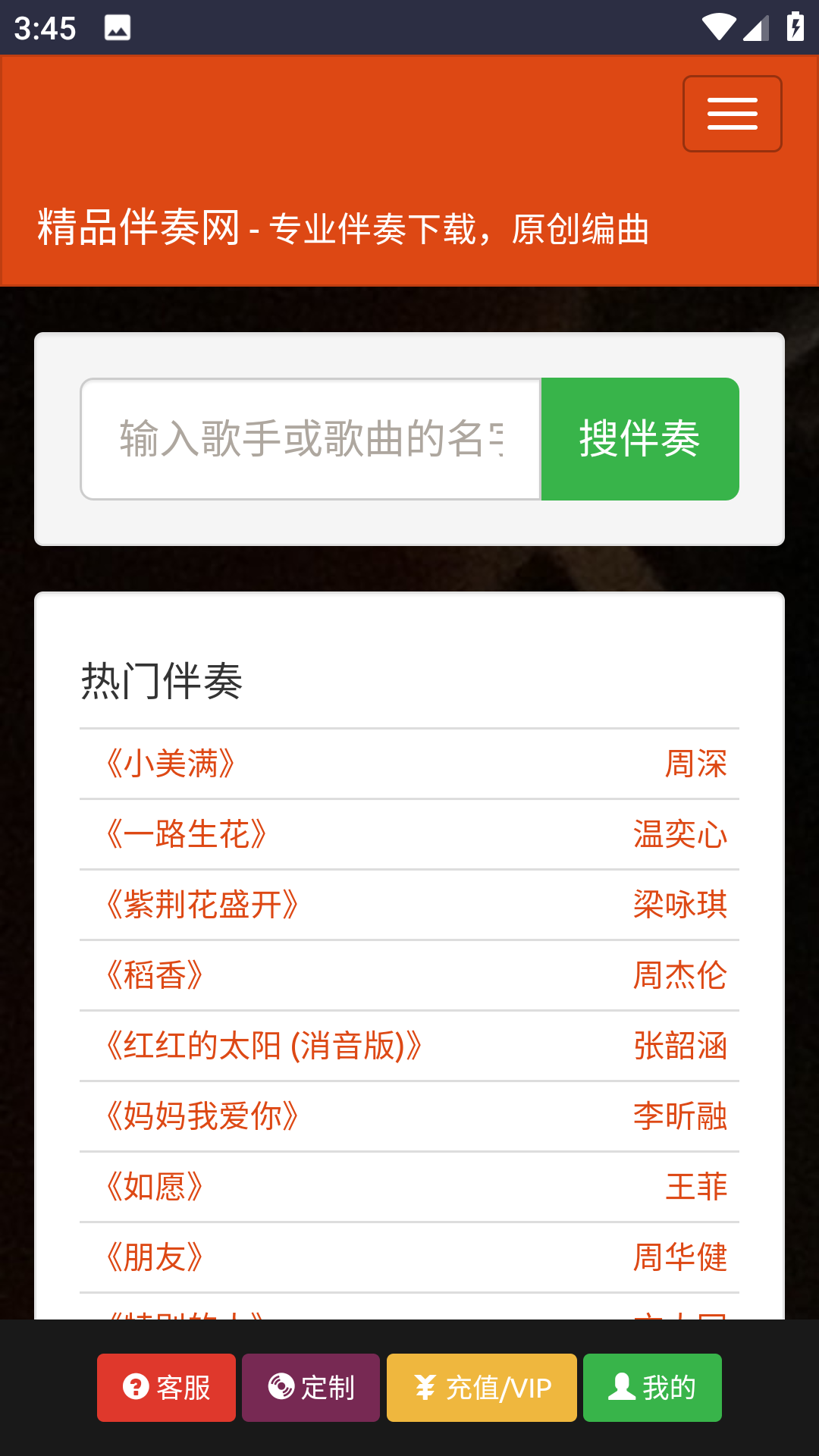This screenshot has height=1456, width=819.
Task: Open artist 温奕心
Action: [680, 834]
